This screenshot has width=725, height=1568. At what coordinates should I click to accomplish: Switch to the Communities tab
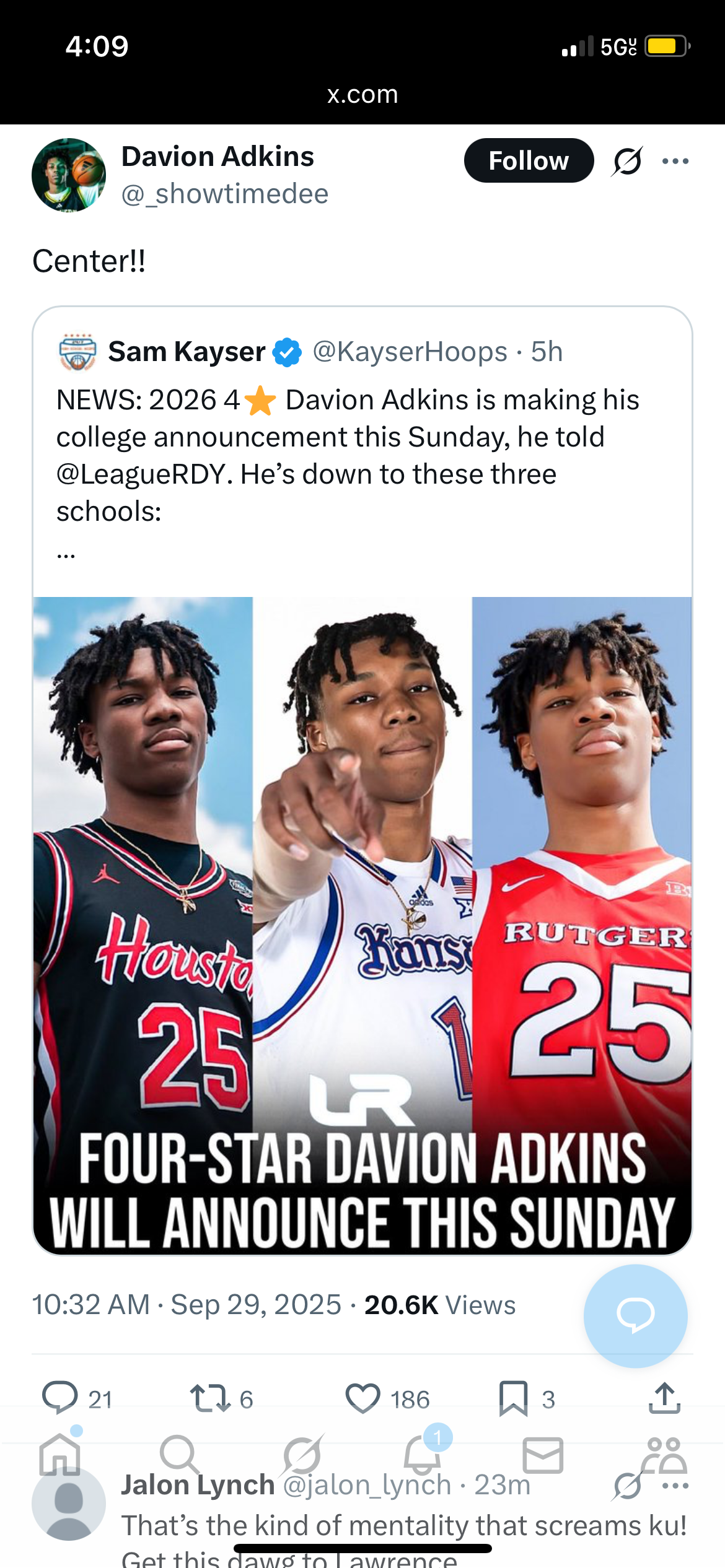pyautogui.click(x=664, y=1455)
